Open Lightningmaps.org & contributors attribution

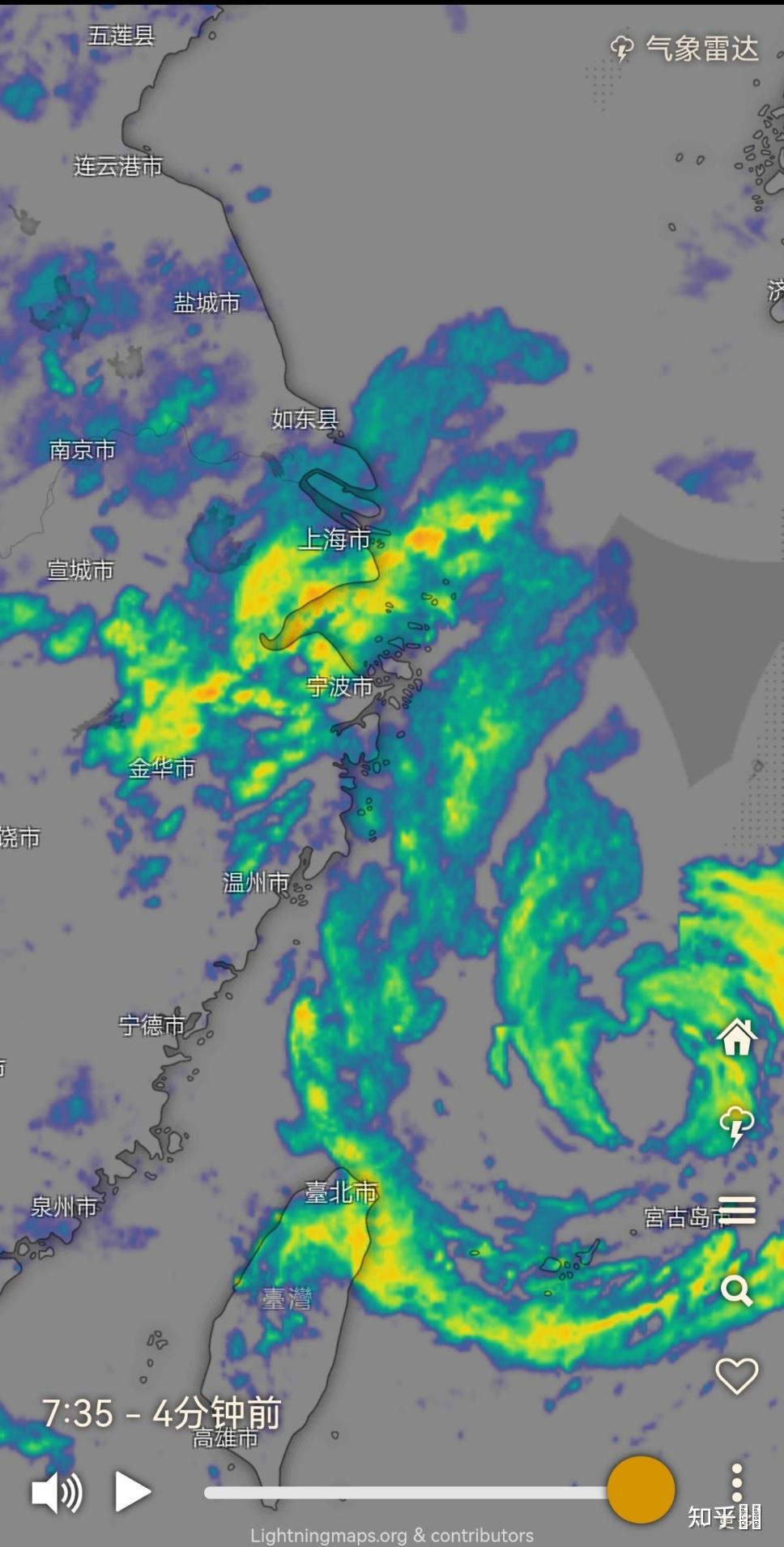click(x=392, y=1535)
